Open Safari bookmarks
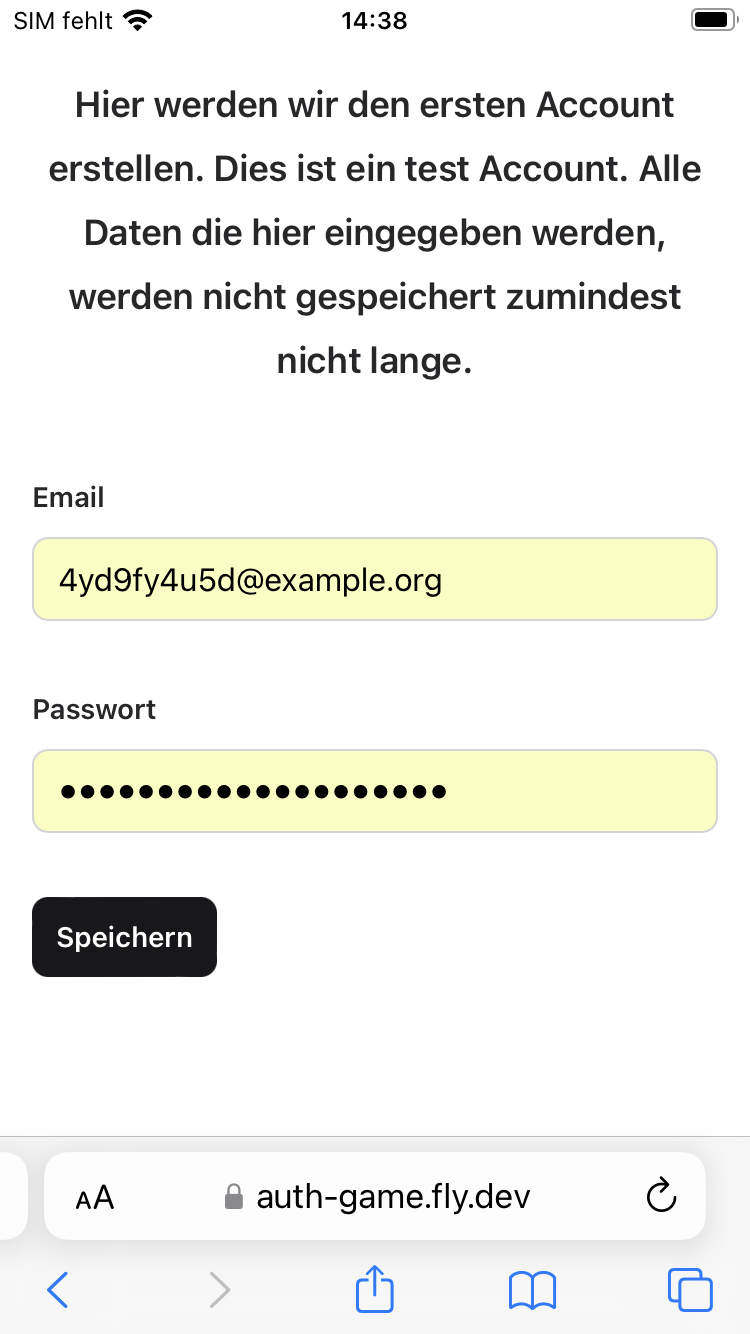Screen dimensions: 750x1334 [532, 1290]
